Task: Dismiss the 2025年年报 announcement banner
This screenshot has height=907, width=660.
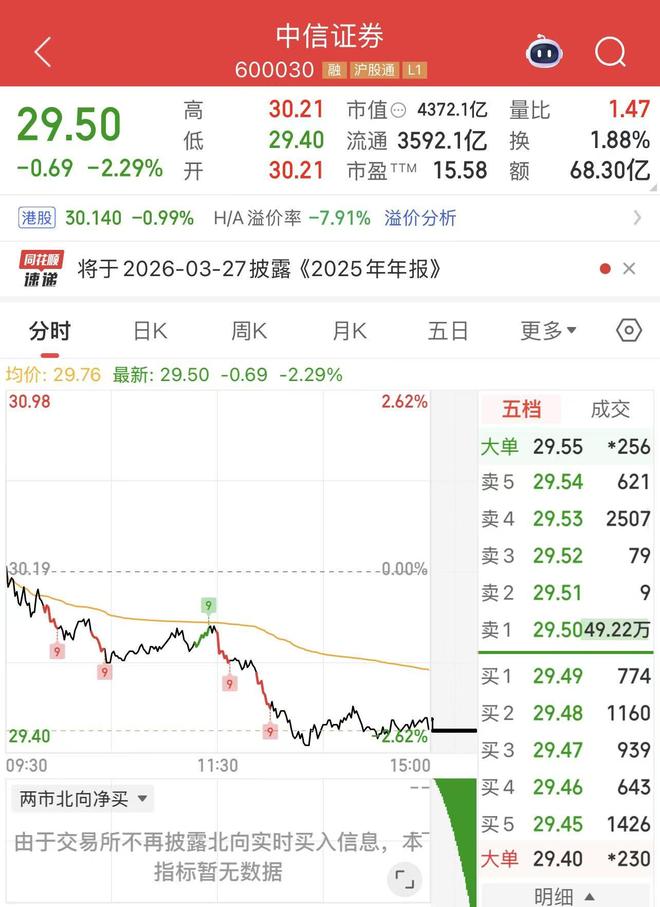Action: (x=629, y=269)
